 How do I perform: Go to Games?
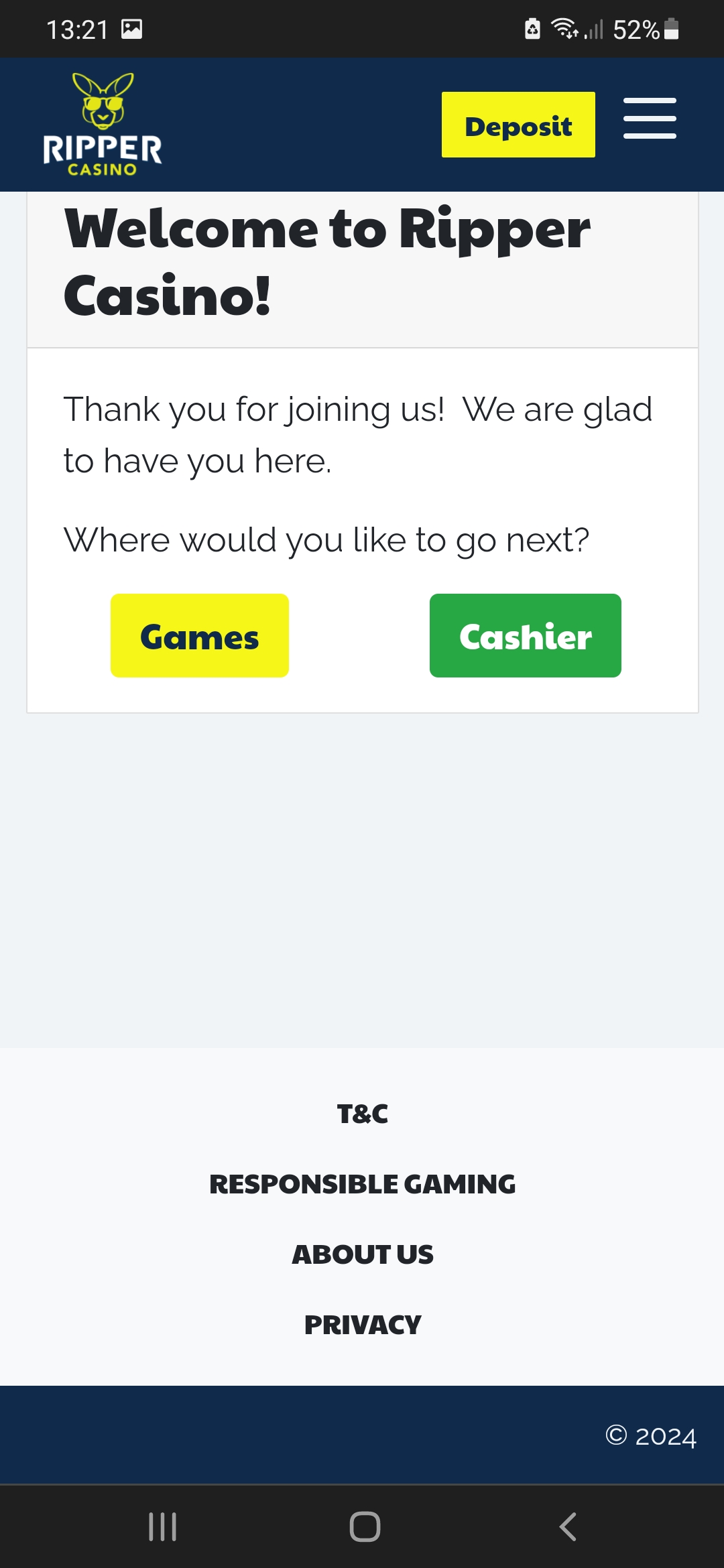coord(200,636)
